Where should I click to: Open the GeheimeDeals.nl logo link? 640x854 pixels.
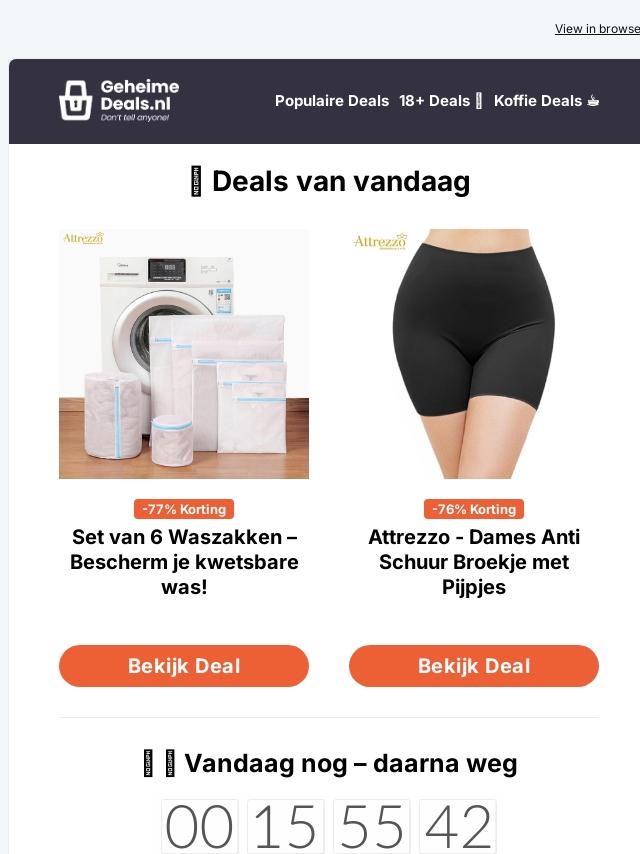119,101
